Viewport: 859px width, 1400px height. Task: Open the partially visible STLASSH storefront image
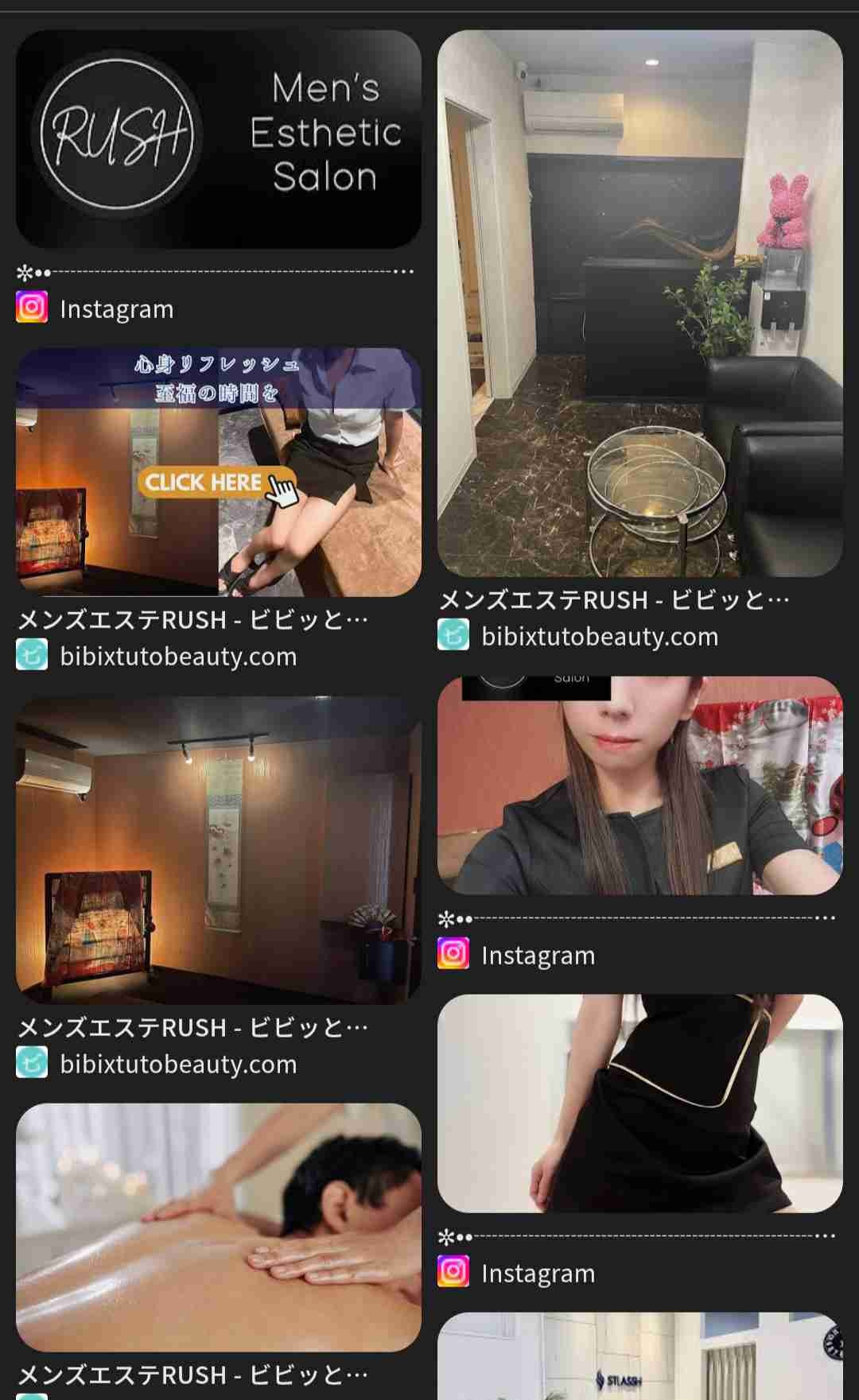click(639, 1358)
